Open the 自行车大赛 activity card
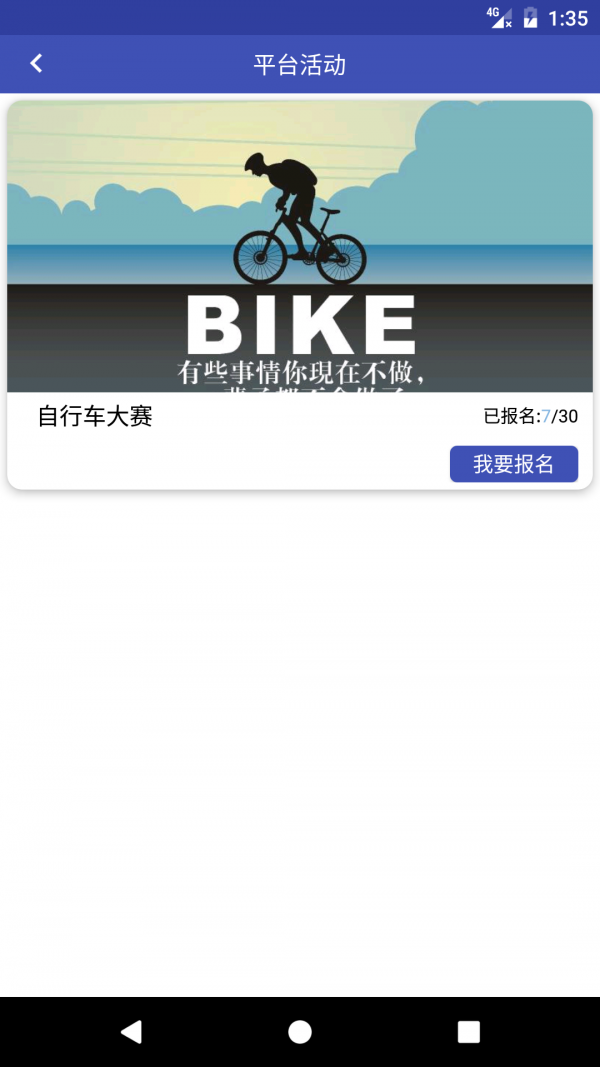Image resolution: width=600 pixels, height=1067 pixels. coord(299,250)
